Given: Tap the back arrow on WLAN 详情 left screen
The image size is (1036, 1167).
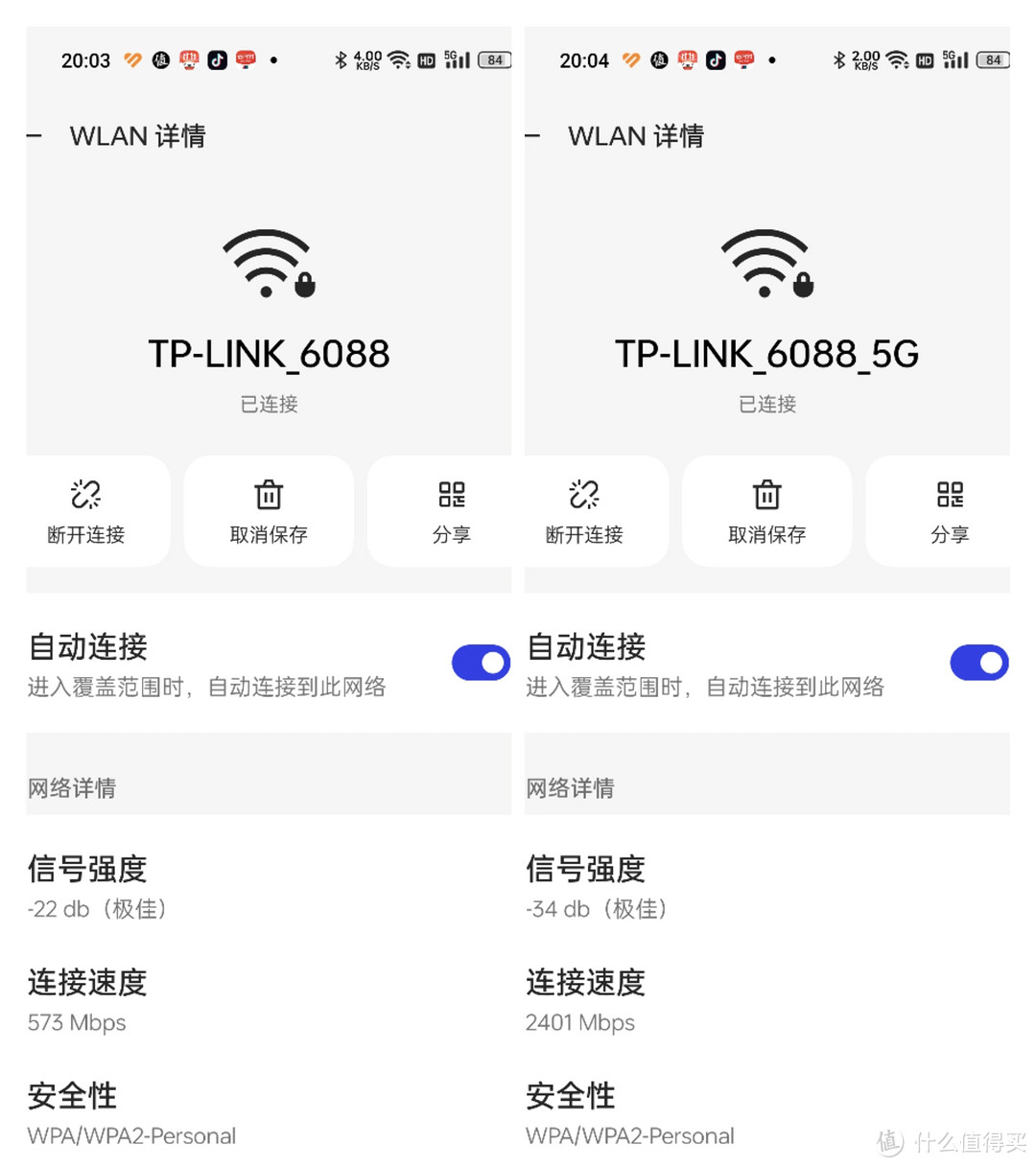Looking at the screenshot, I should (35, 136).
